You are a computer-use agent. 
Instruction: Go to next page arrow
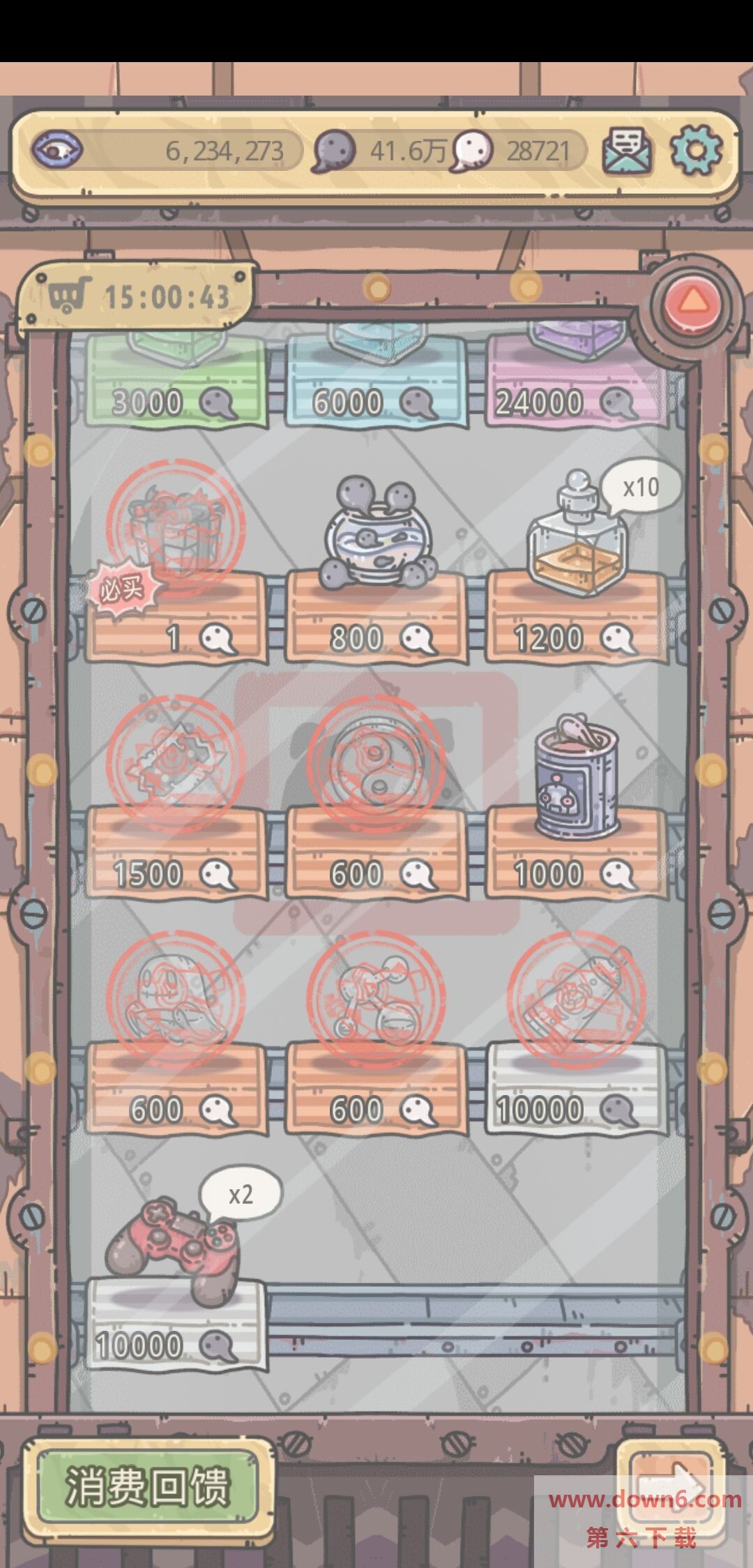pos(670,1484)
